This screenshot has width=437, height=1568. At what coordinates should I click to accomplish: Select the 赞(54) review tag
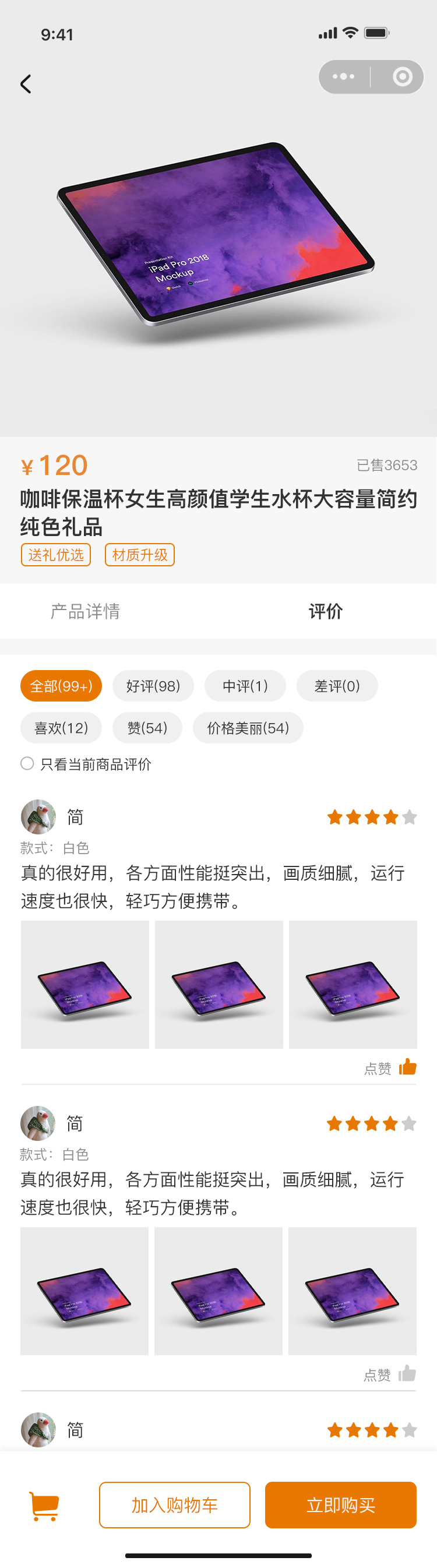pyautogui.click(x=147, y=727)
